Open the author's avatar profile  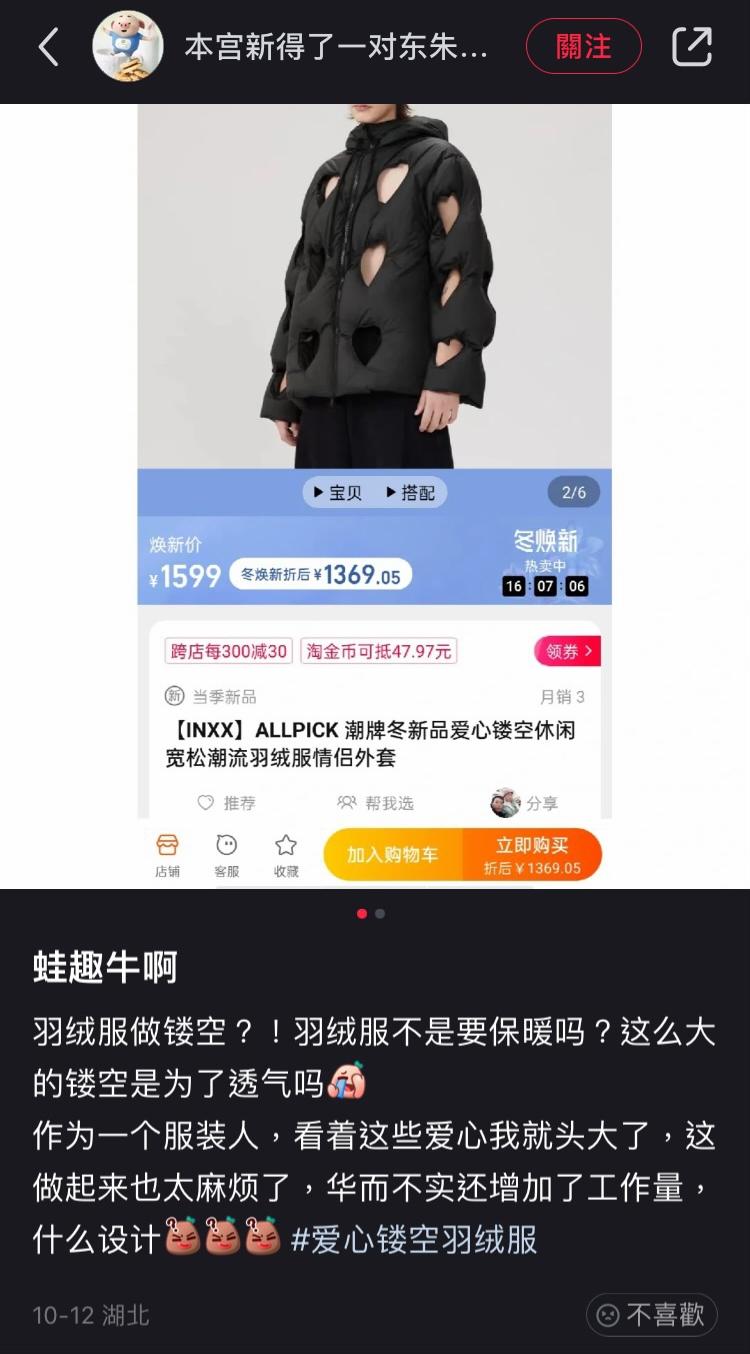coord(128,47)
